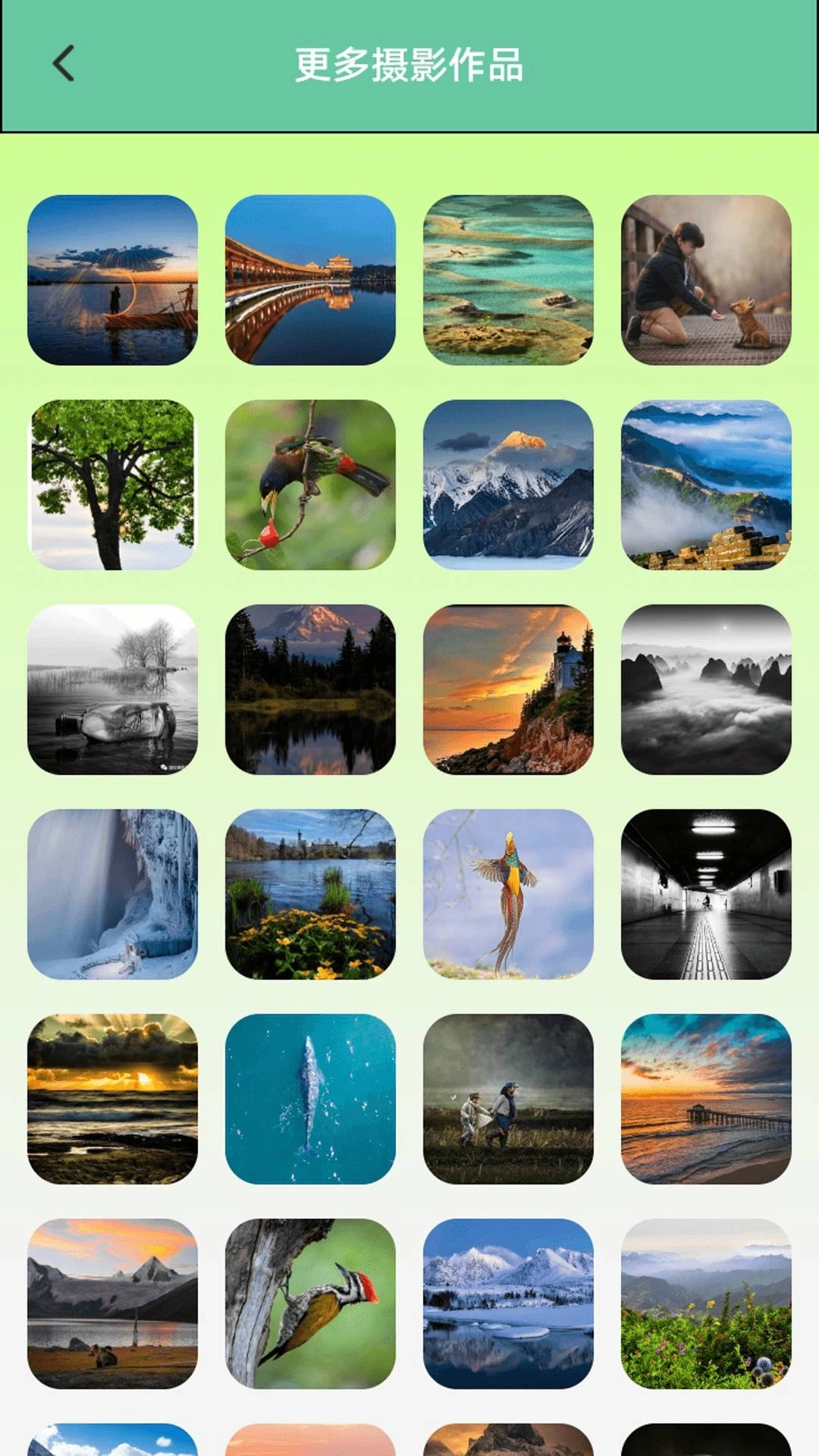Open the black-and-white bottle in lake photo
The height and width of the screenshot is (1456, 819).
pyautogui.click(x=112, y=689)
